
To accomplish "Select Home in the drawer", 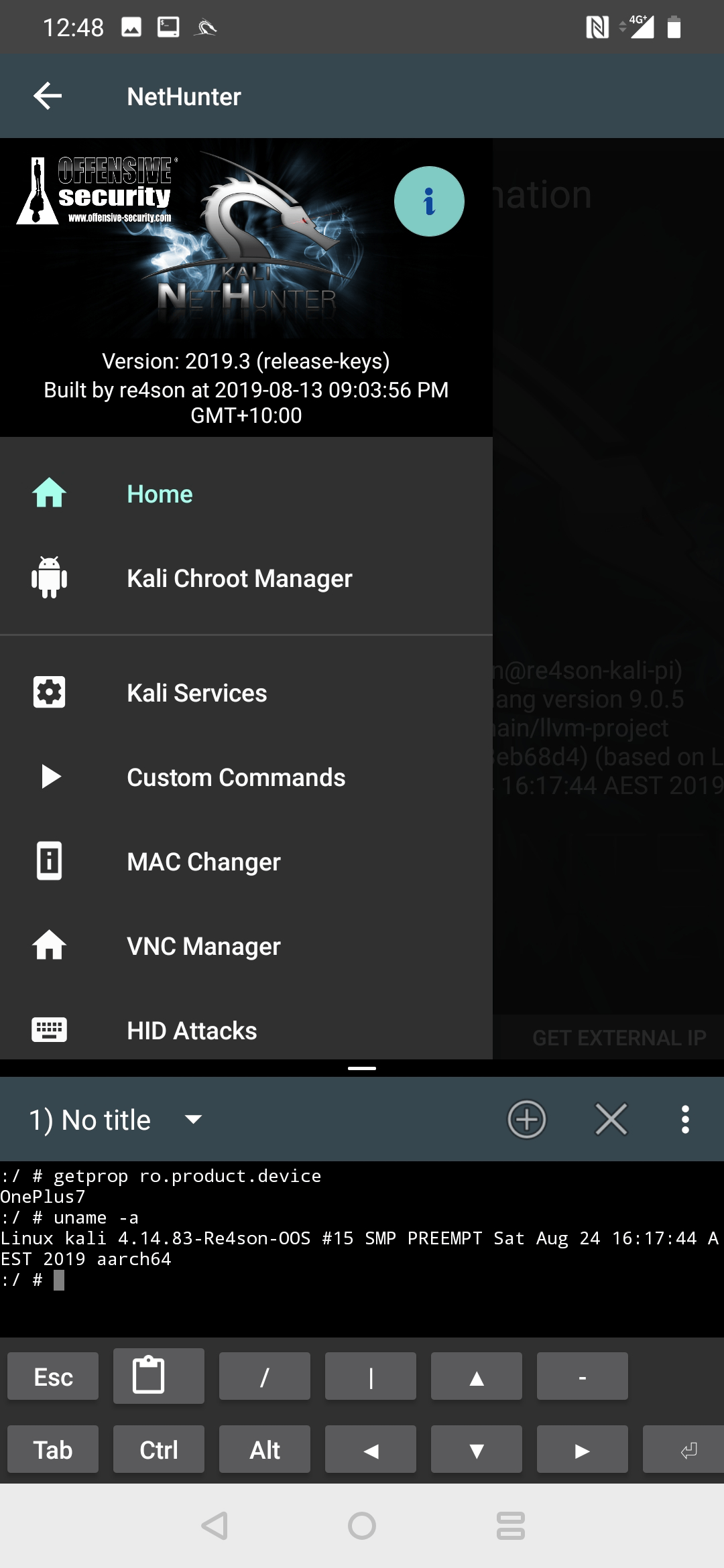I will [160, 494].
